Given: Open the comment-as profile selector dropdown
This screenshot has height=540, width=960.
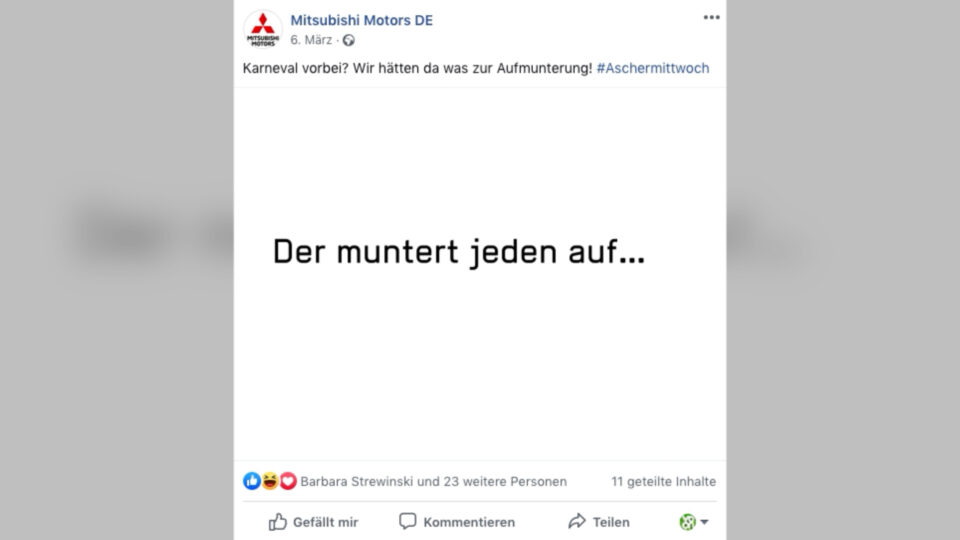Looking at the screenshot, I should click(694, 522).
